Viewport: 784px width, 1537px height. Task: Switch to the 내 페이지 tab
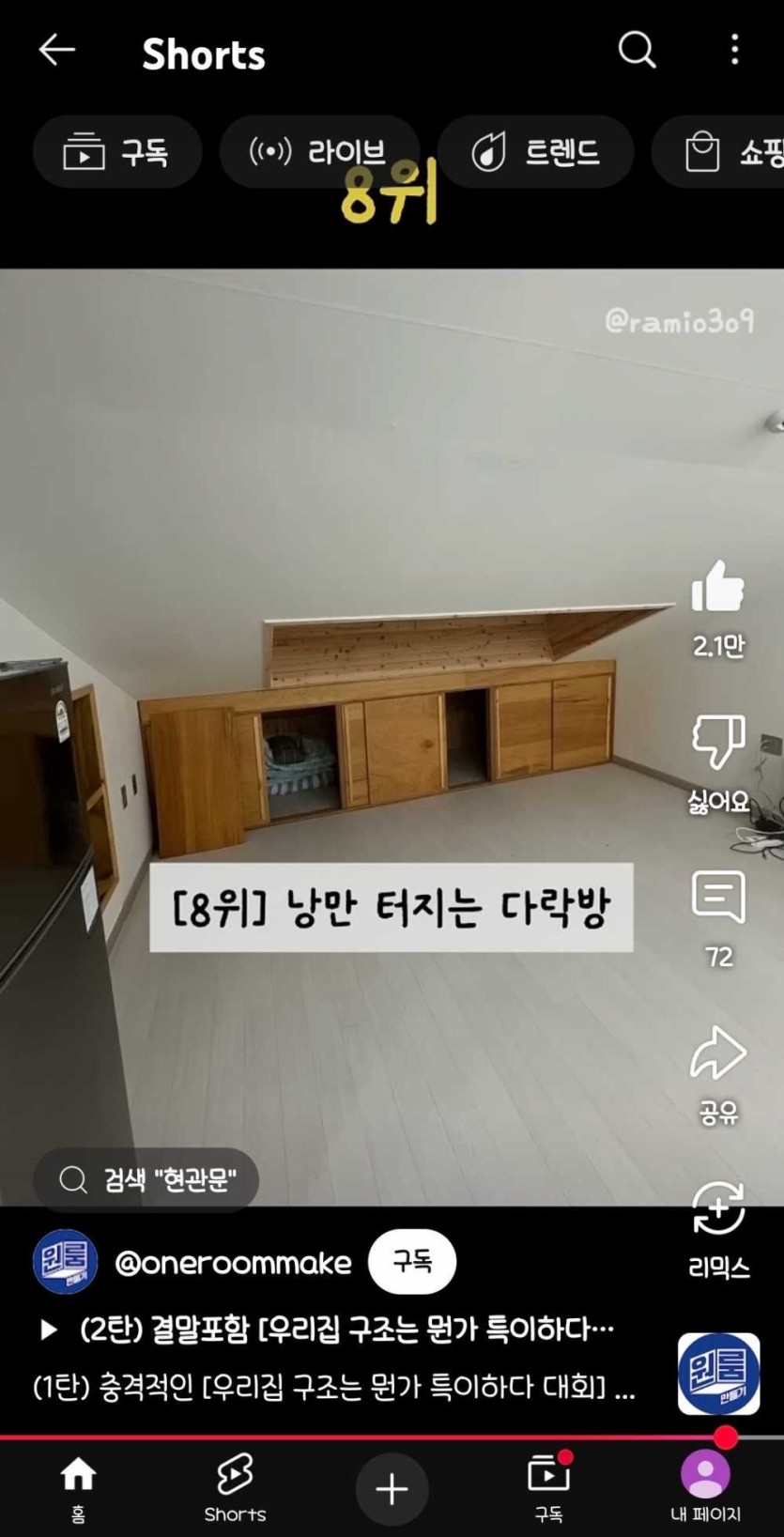(x=705, y=1488)
